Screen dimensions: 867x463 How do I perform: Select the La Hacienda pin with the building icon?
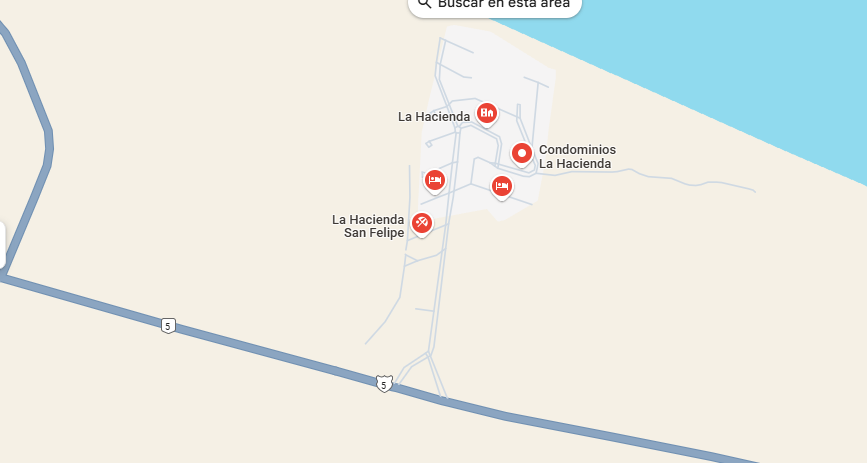pyautogui.click(x=486, y=113)
